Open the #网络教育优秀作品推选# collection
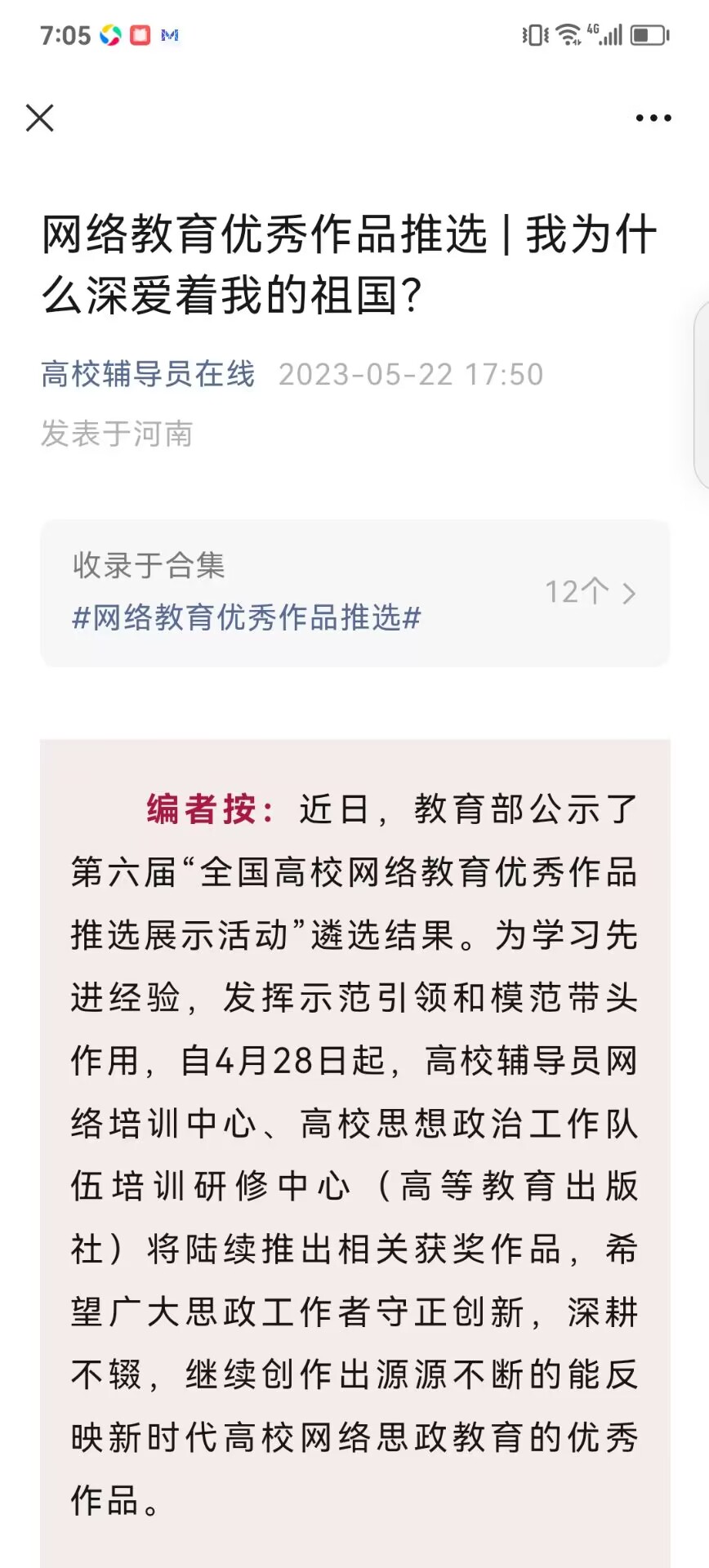Screen dimensions: 709x1568 (247, 618)
